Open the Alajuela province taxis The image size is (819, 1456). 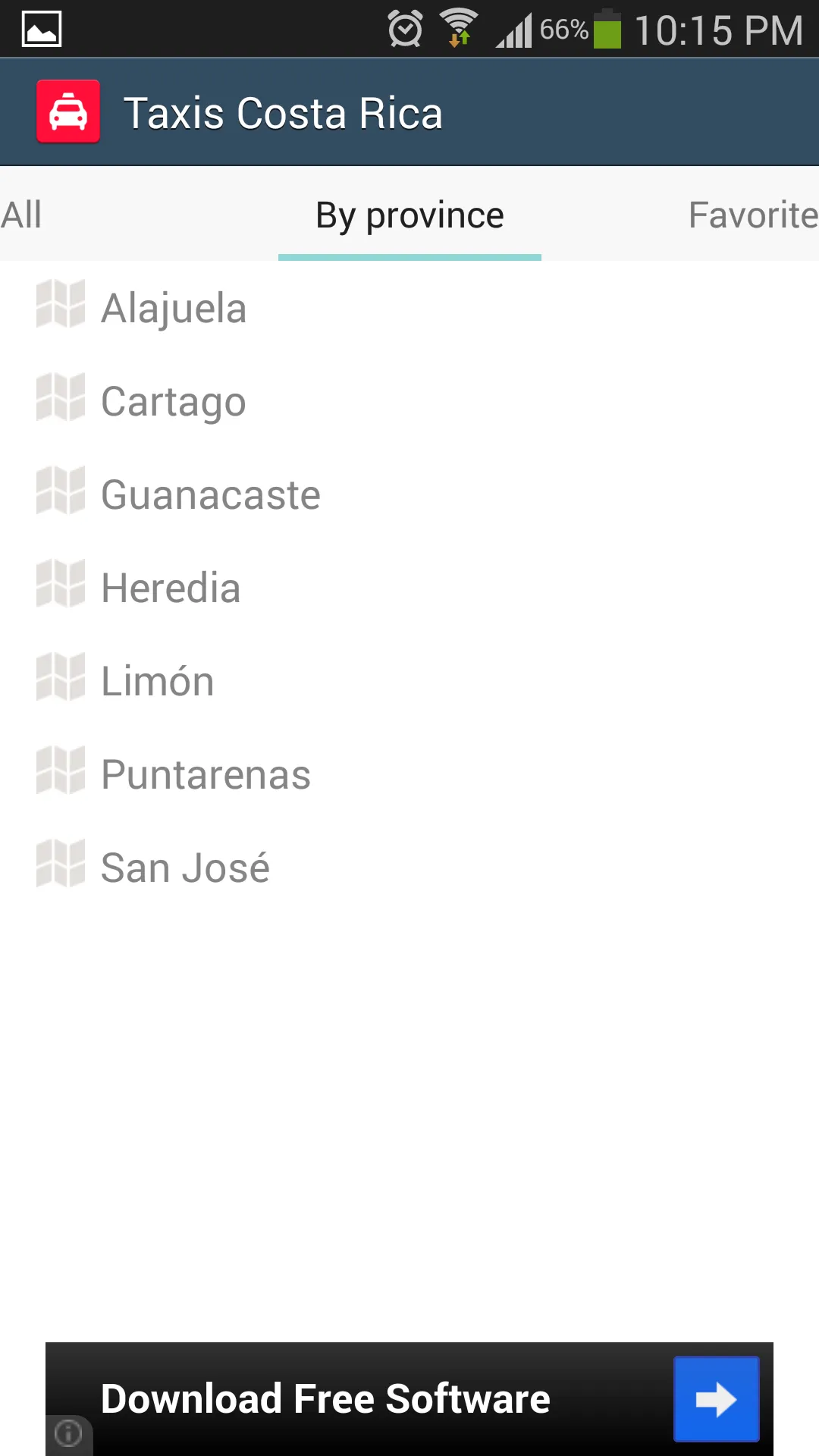tap(409, 308)
